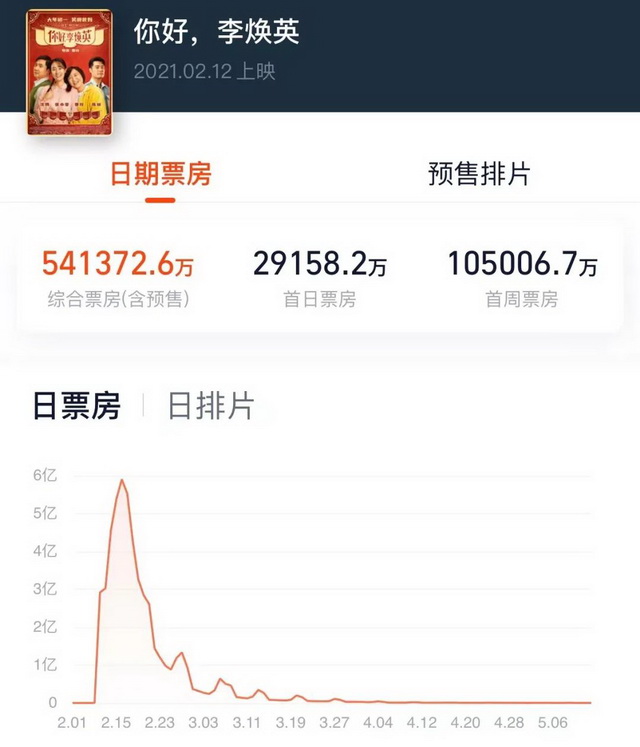Select the 日期票房 tab
This screenshot has height=747, width=640.
pos(160,174)
